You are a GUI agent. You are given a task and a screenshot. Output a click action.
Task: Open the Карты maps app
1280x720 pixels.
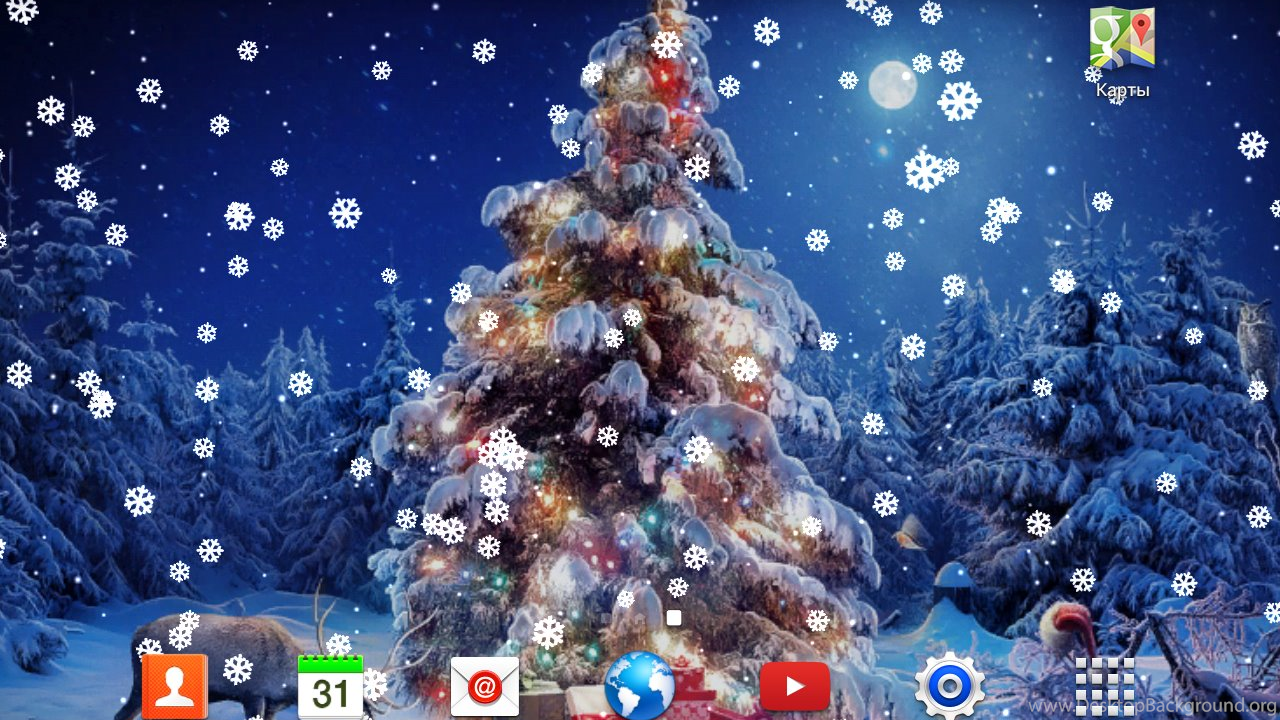click(1122, 40)
